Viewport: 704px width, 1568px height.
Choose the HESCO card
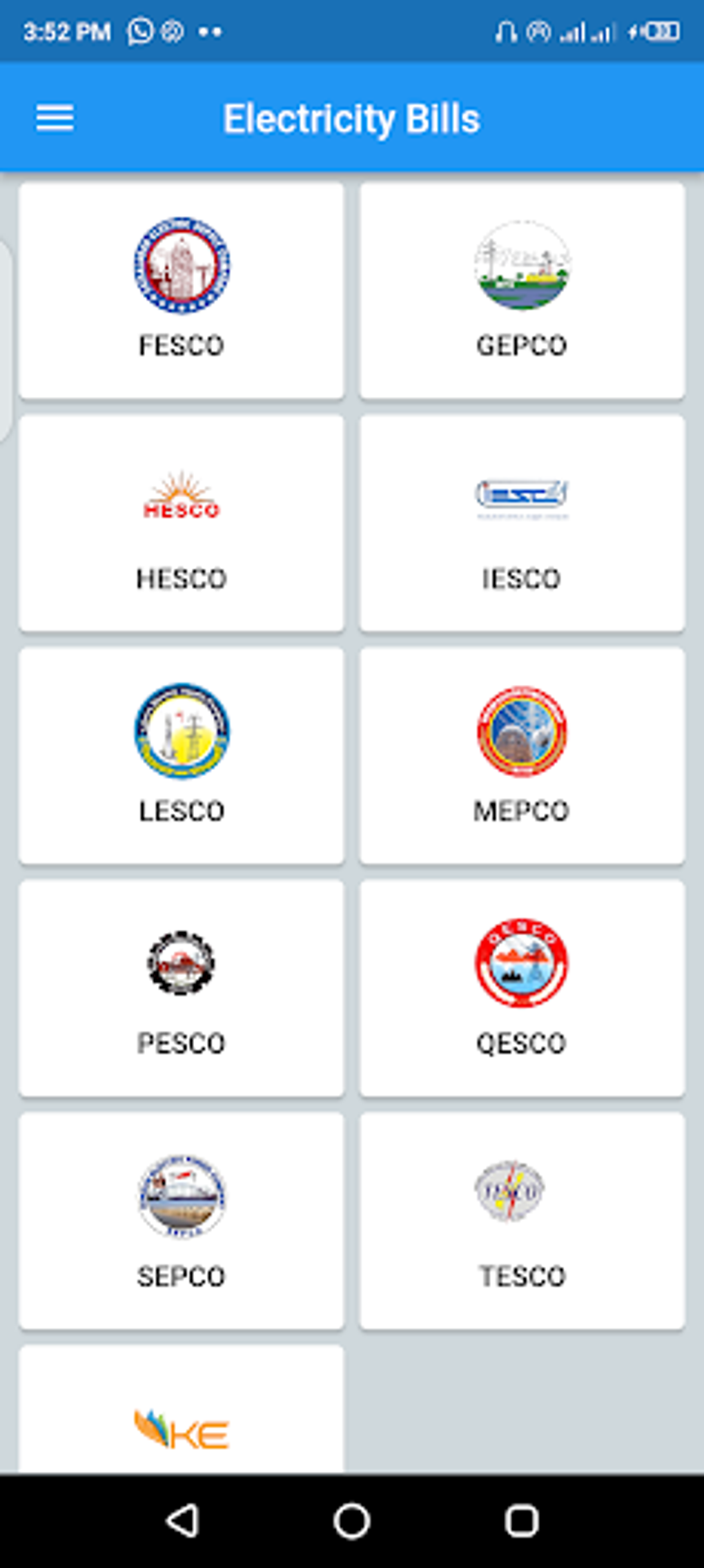(x=182, y=523)
